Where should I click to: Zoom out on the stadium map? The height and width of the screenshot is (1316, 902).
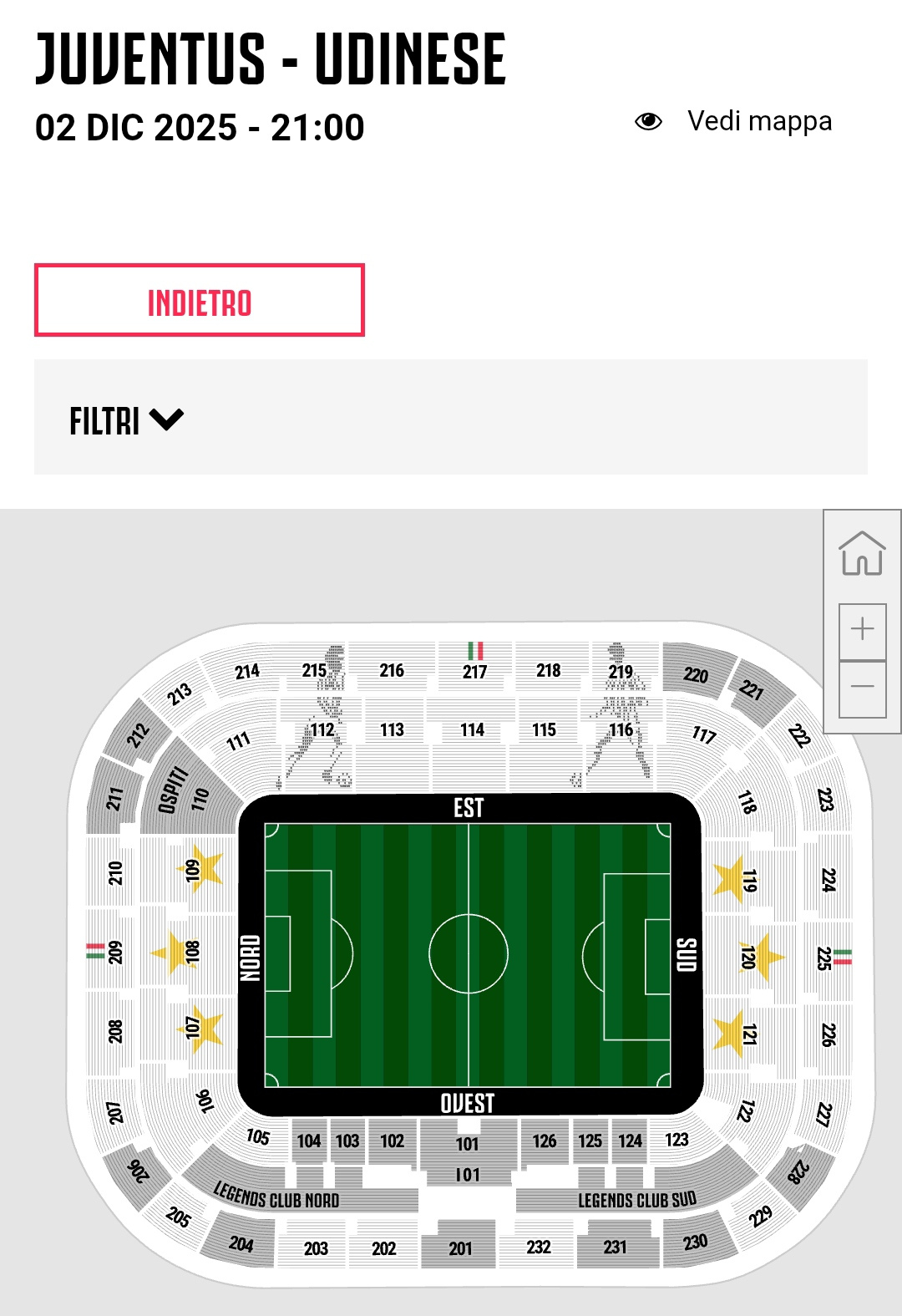(862, 688)
